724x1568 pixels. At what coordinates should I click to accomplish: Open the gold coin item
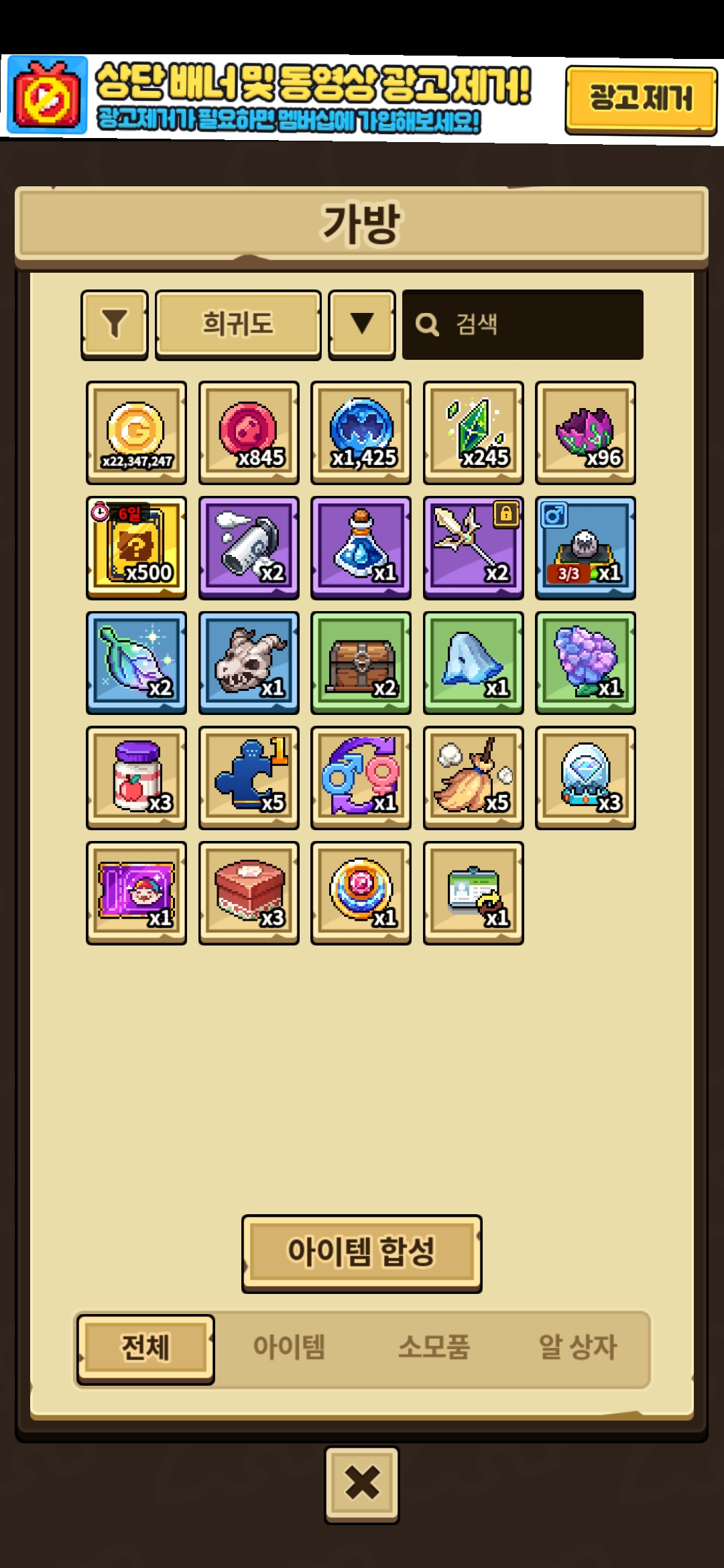click(136, 433)
